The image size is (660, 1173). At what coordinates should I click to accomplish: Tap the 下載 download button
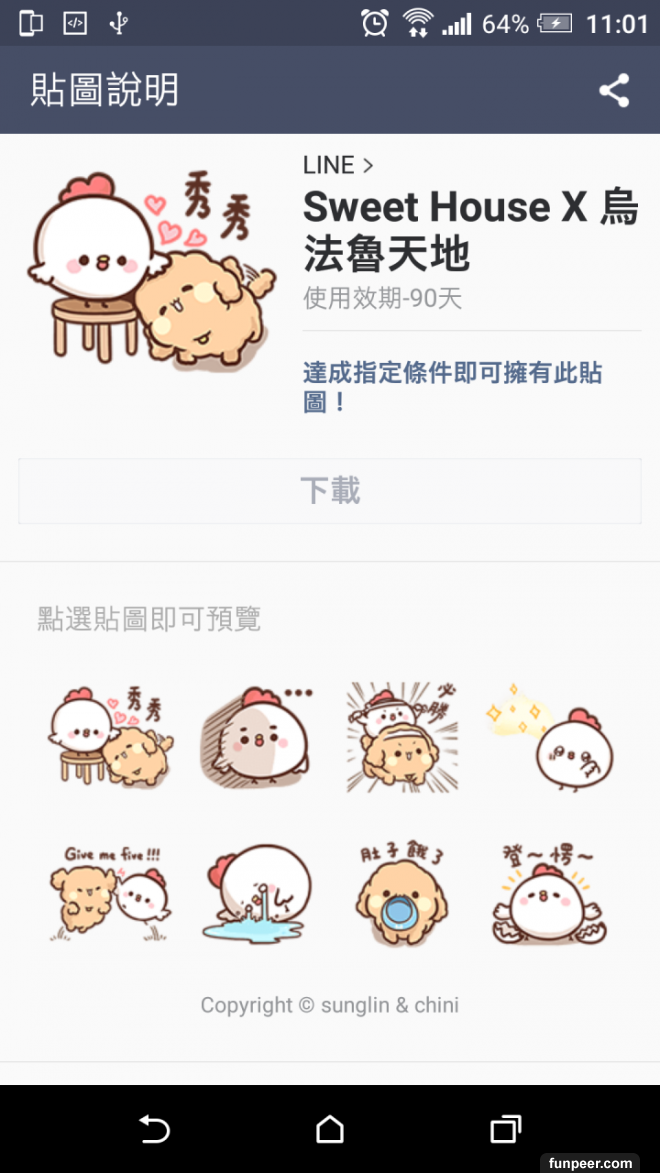(330, 491)
